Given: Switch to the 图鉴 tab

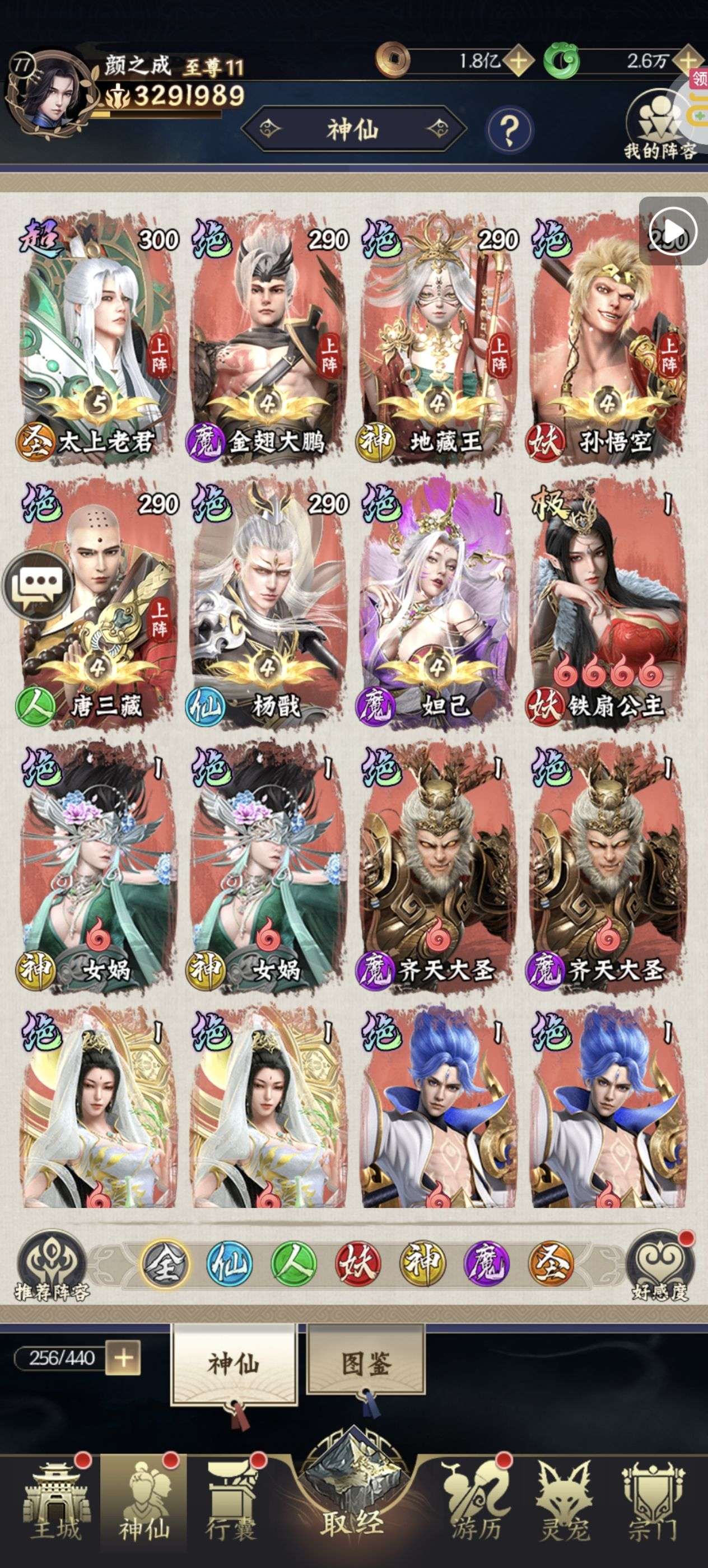Looking at the screenshot, I should click(x=365, y=1365).
